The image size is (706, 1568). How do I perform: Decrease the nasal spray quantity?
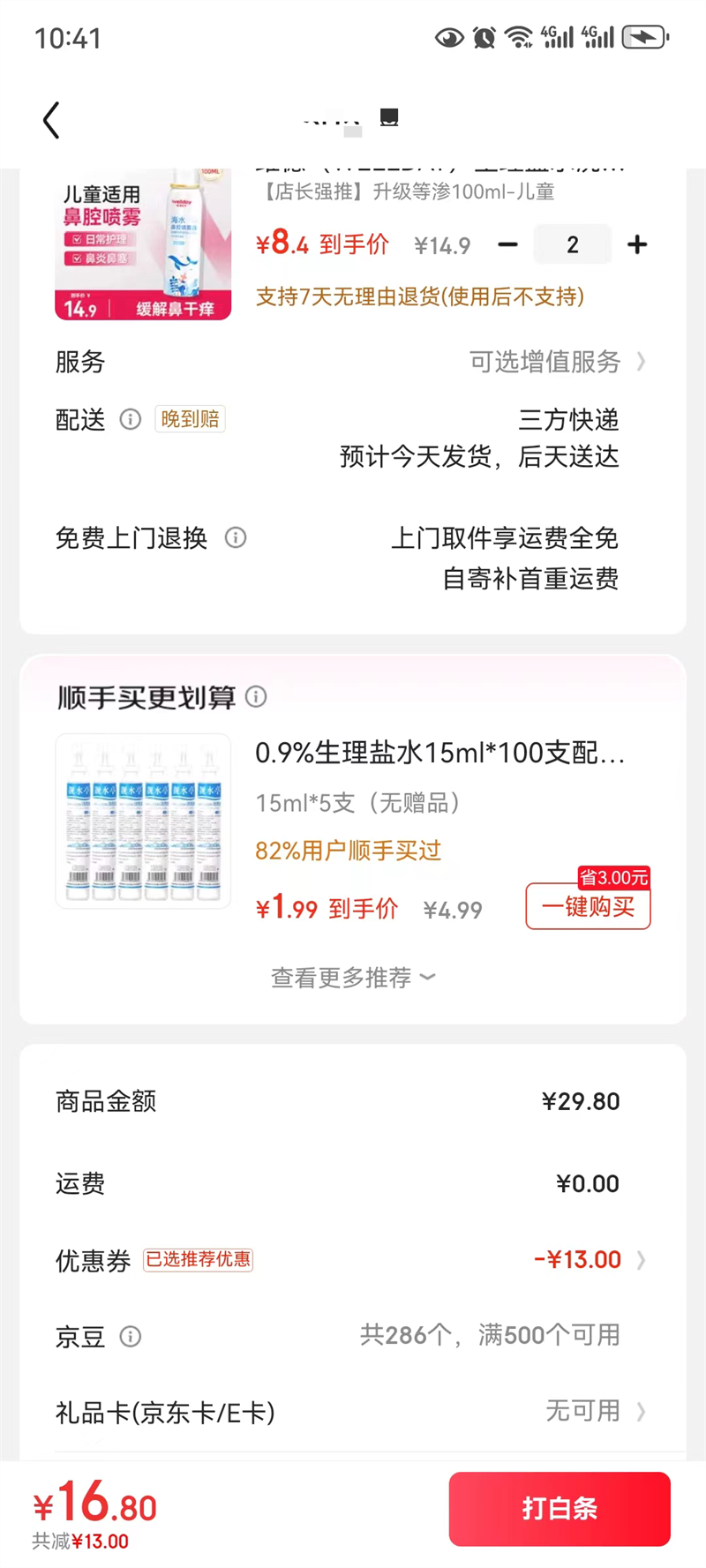pyautogui.click(x=508, y=244)
